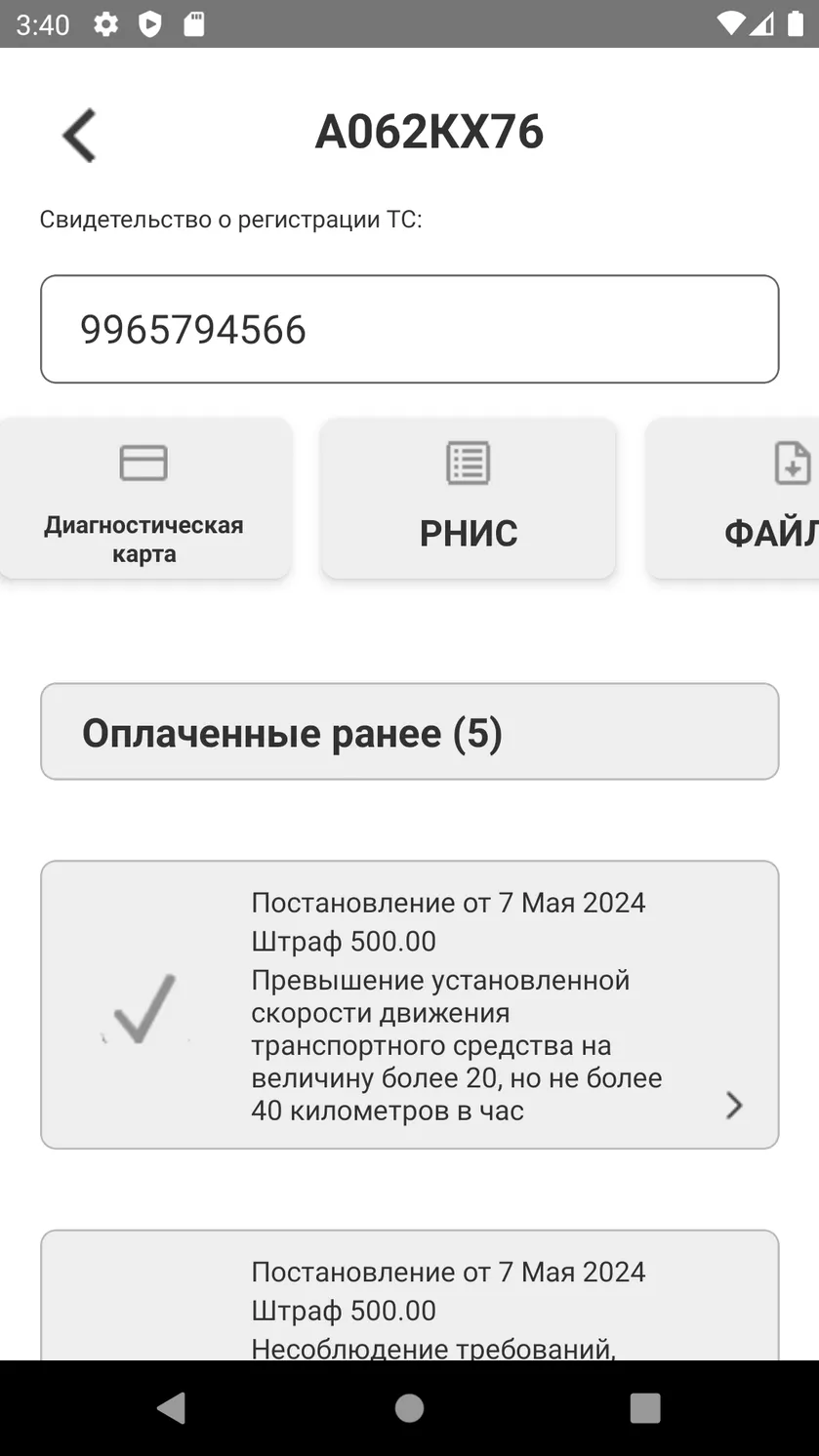Open the Диагностическая карта tile

(144, 499)
